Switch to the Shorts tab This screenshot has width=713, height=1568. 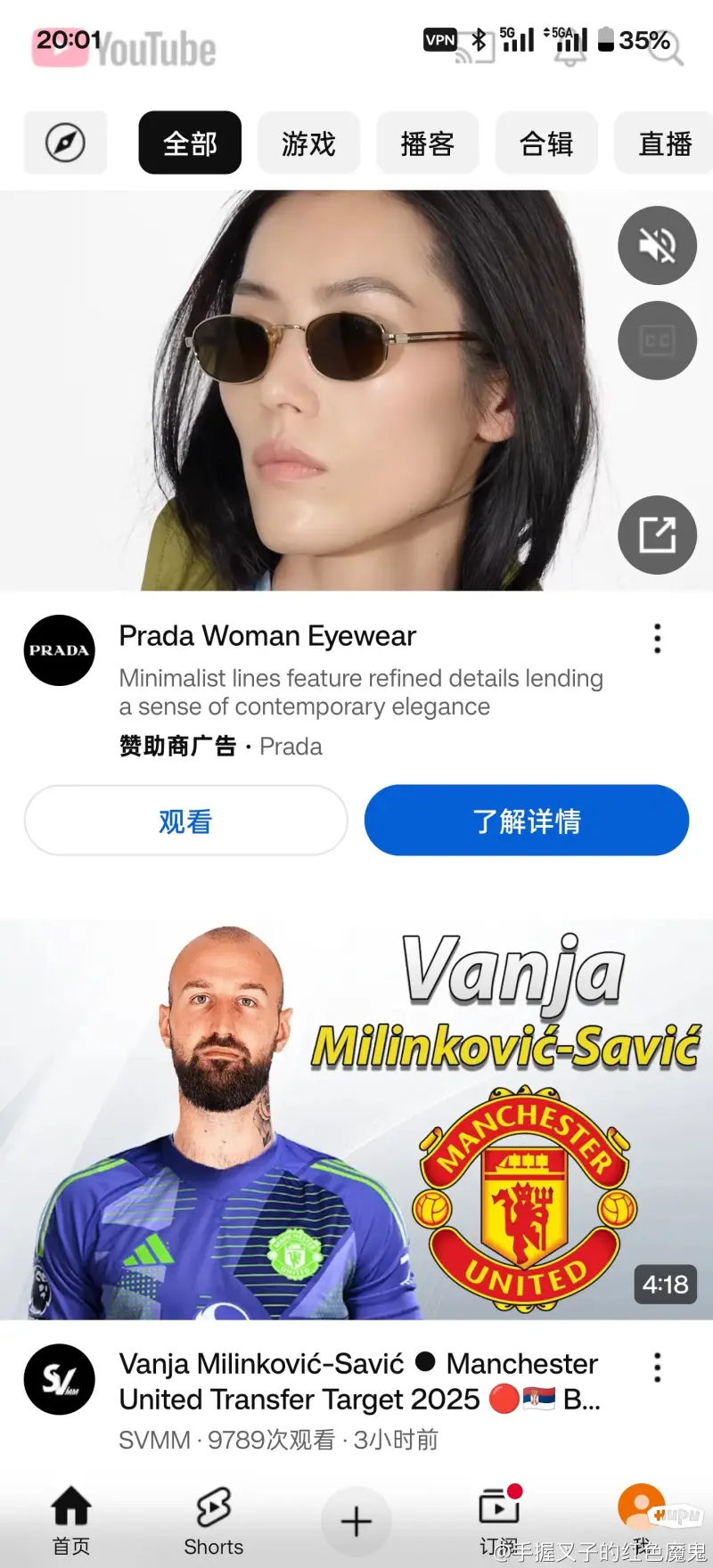tap(214, 1520)
